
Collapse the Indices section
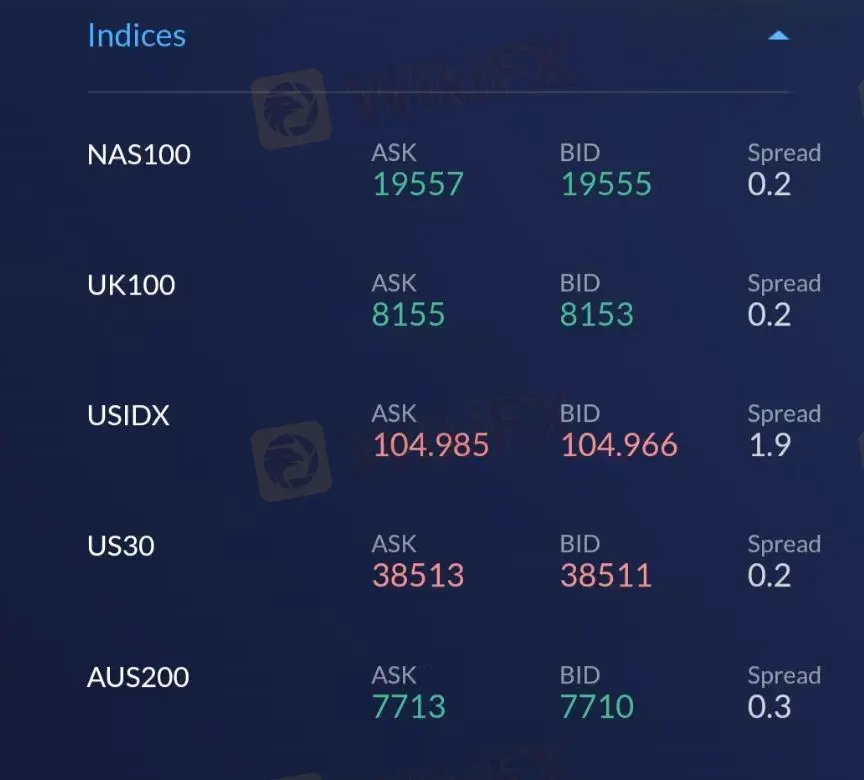click(778, 36)
